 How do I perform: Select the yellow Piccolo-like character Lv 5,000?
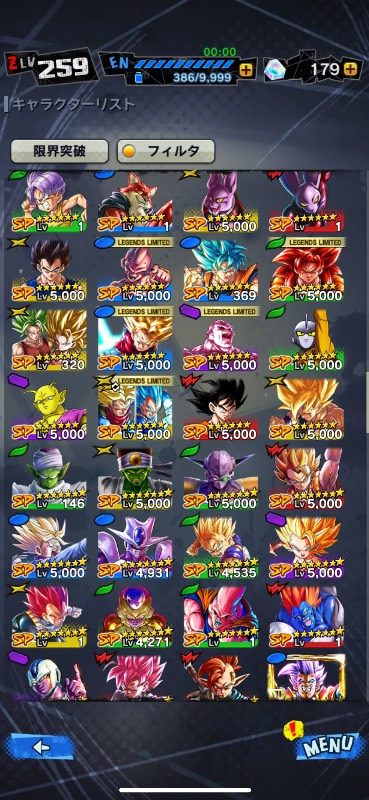pyautogui.click(x=49, y=408)
